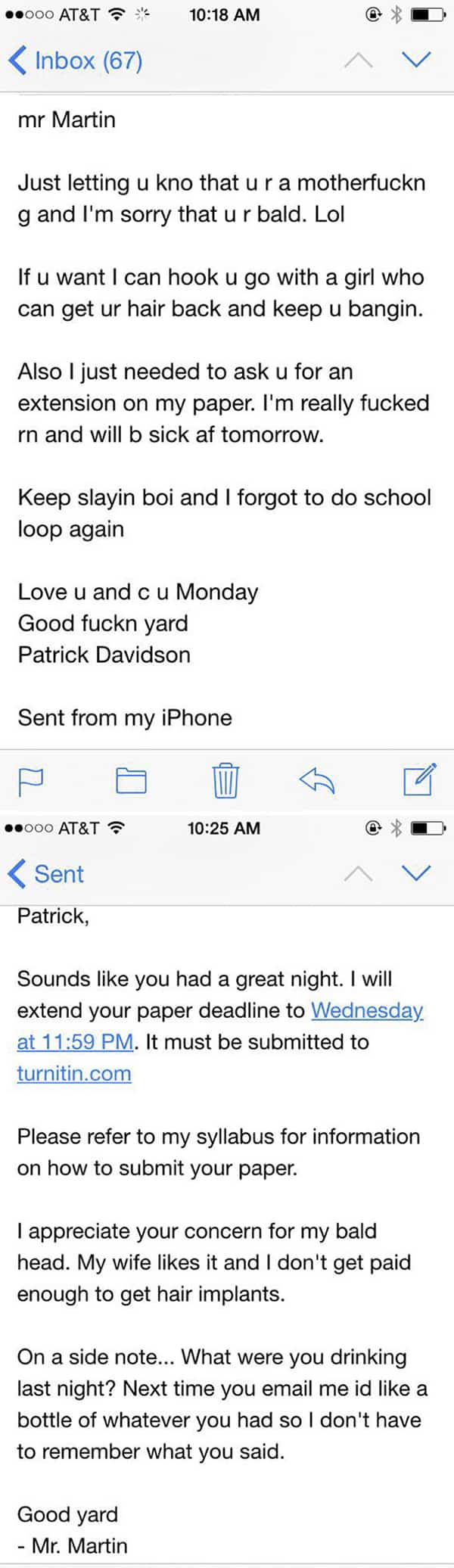Show next message from the Inbox header
Screen dimensions: 454x1568
pos(416,59)
